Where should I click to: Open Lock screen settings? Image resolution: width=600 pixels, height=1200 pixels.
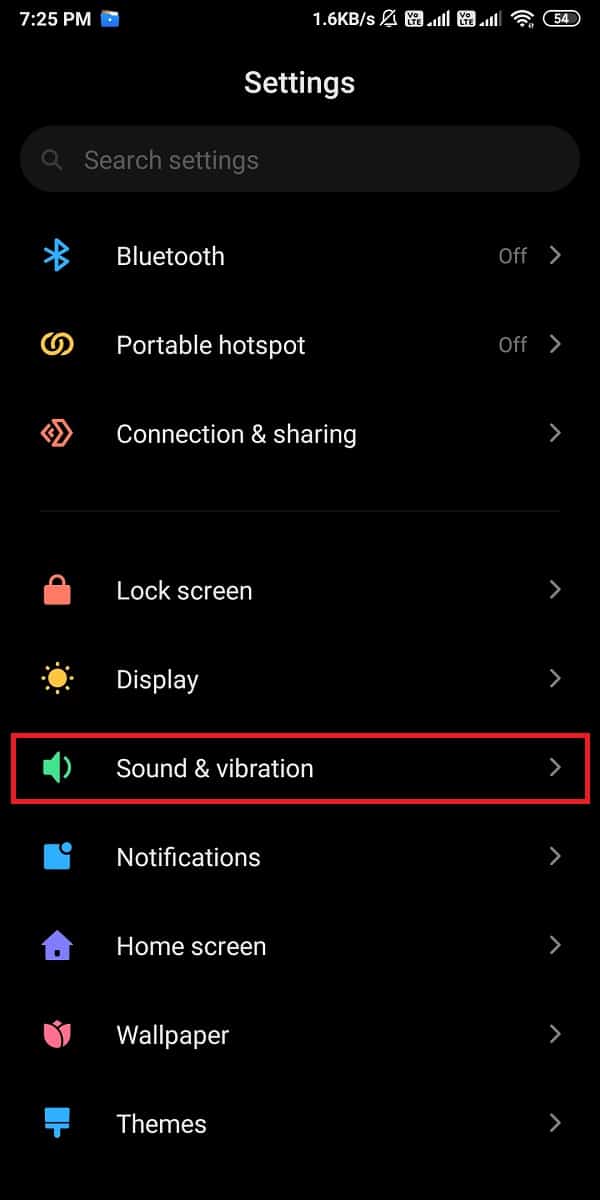tap(300, 591)
